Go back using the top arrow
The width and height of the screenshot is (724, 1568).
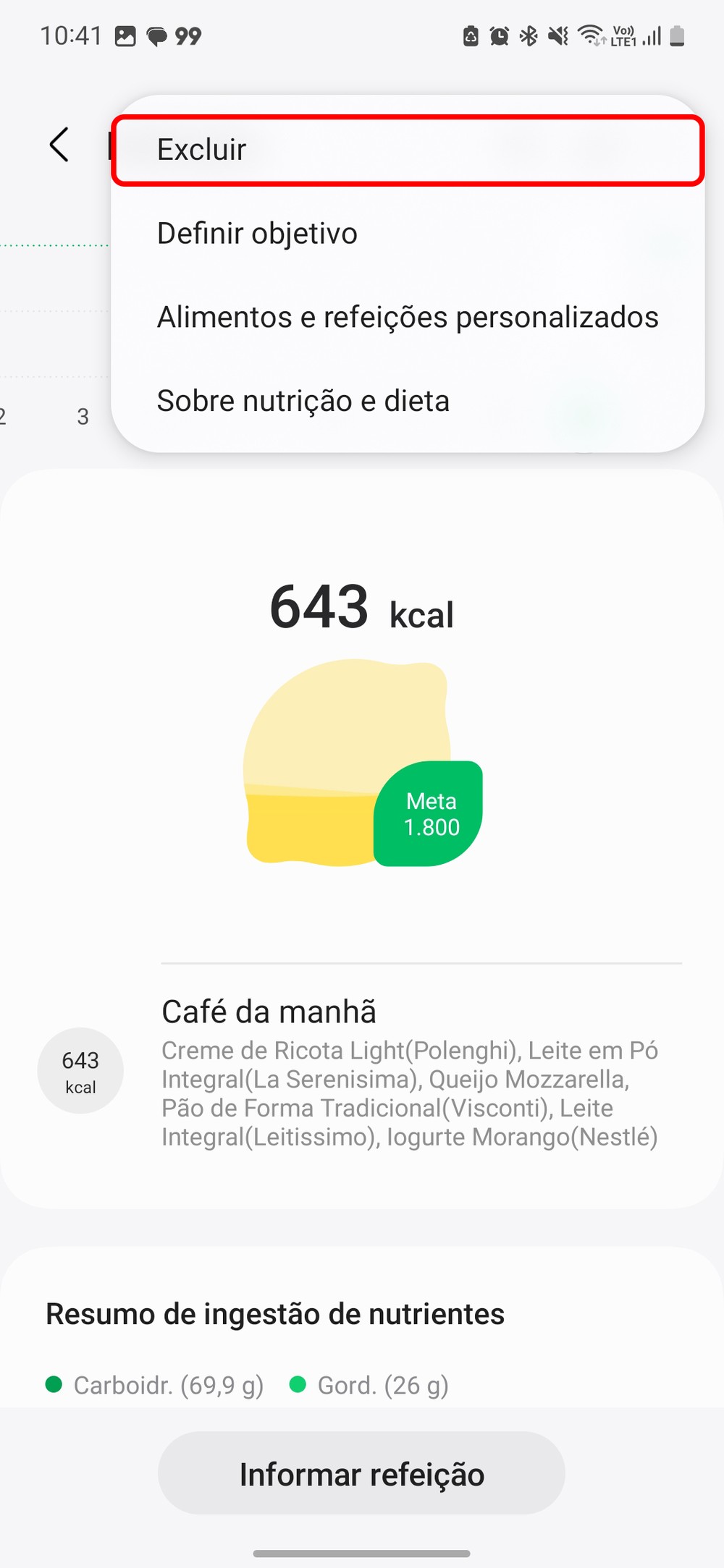59,145
